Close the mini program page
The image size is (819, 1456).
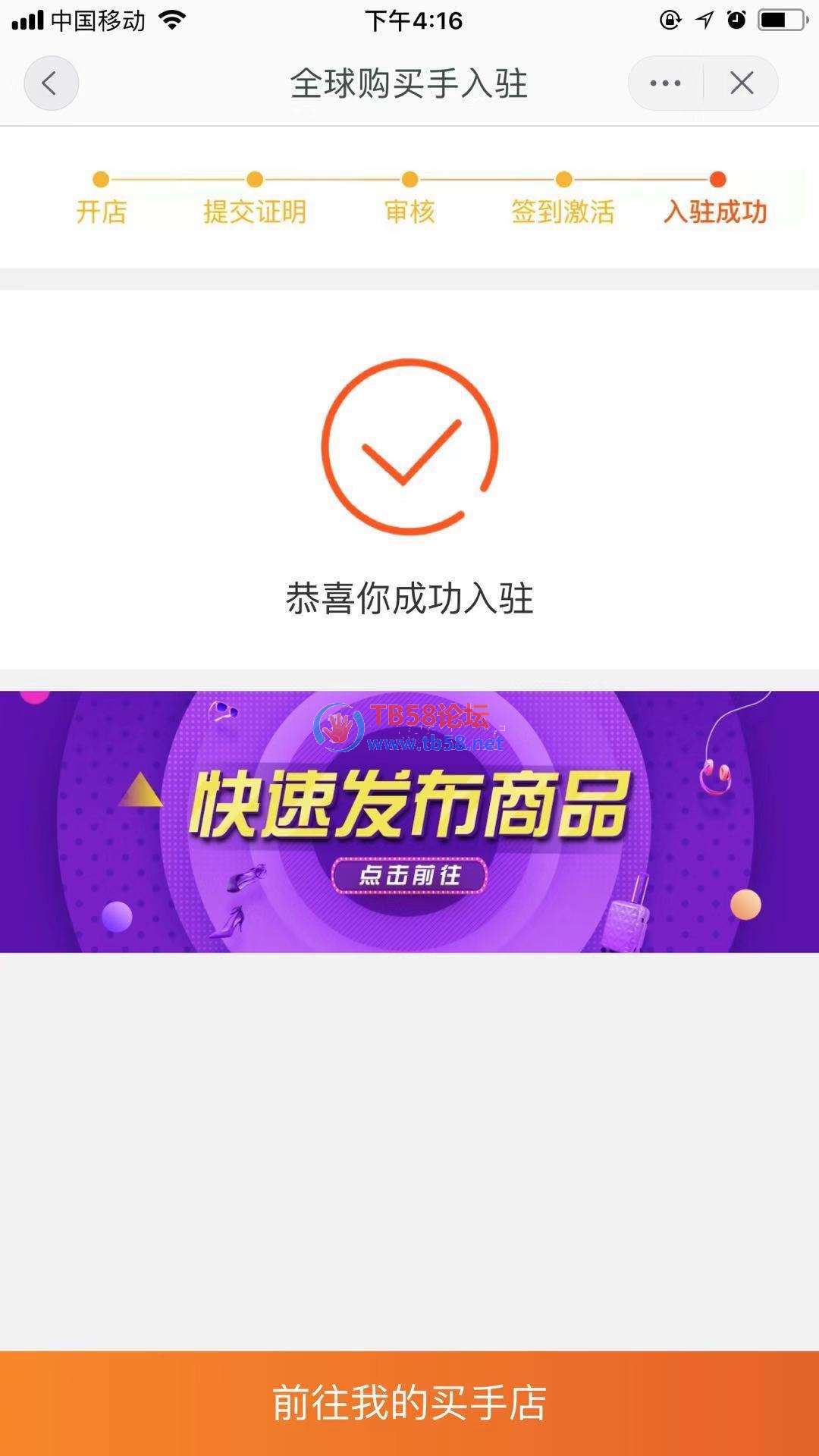coord(742,83)
